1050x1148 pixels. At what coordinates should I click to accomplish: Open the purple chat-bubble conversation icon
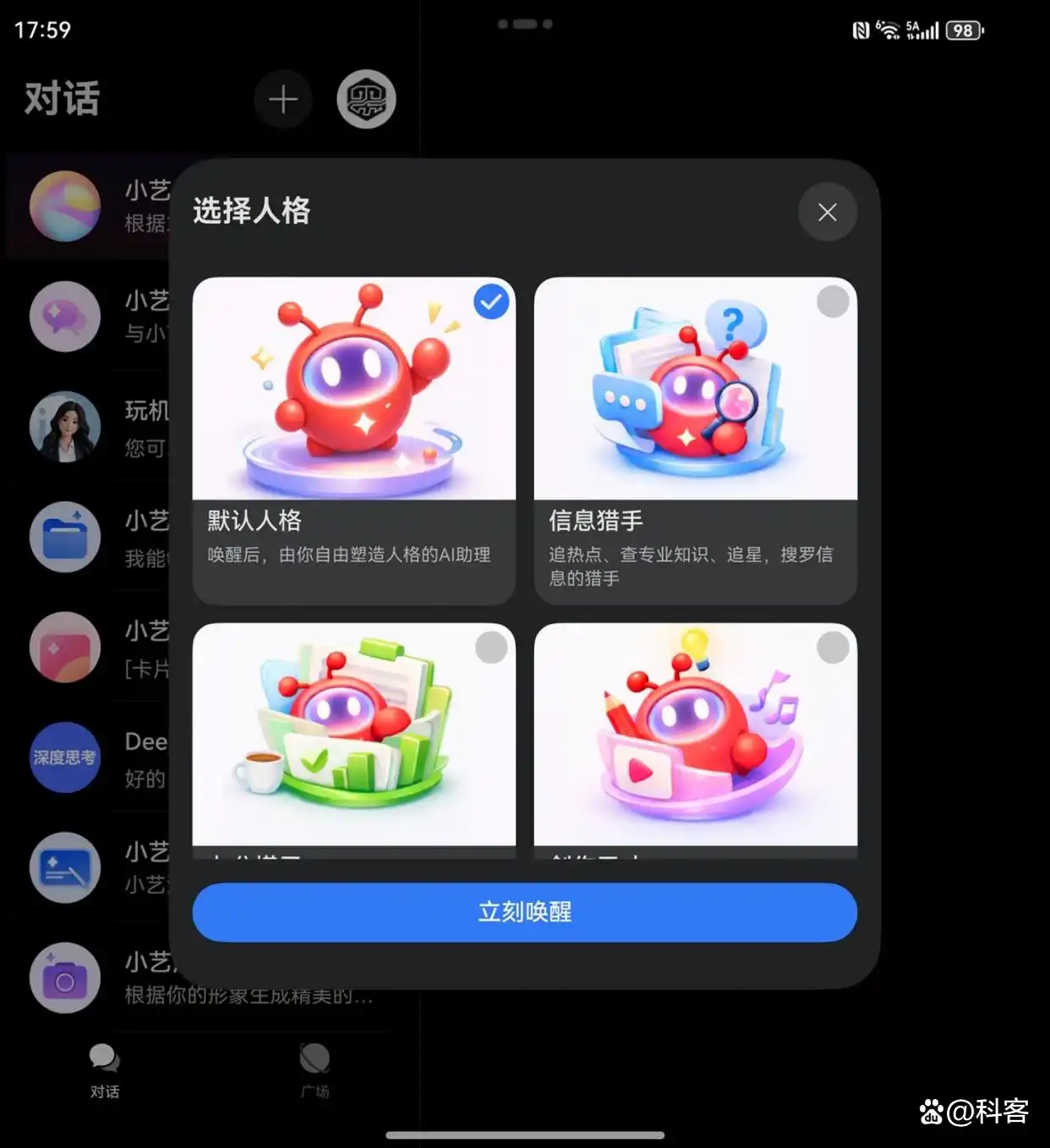tap(65, 317)
